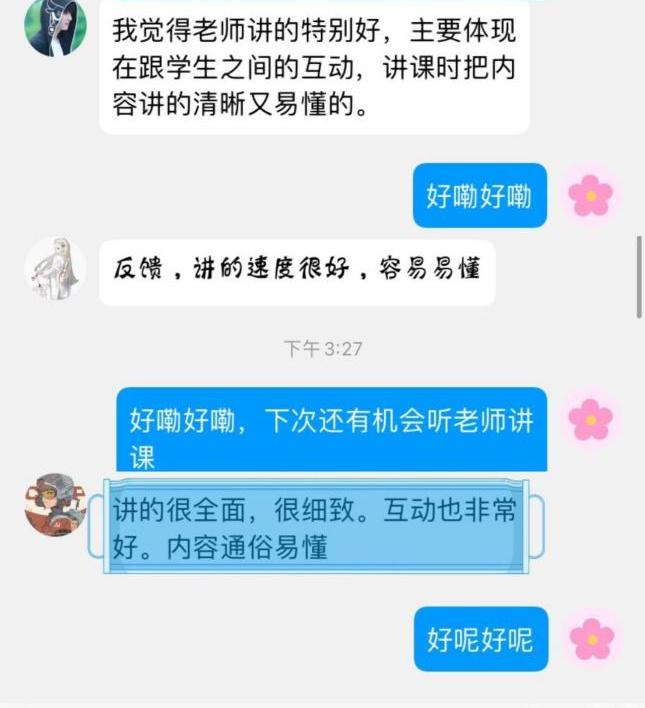
Task: View the profile of the sender of 反馈，讲的速度很好
Action: [55, 268]
